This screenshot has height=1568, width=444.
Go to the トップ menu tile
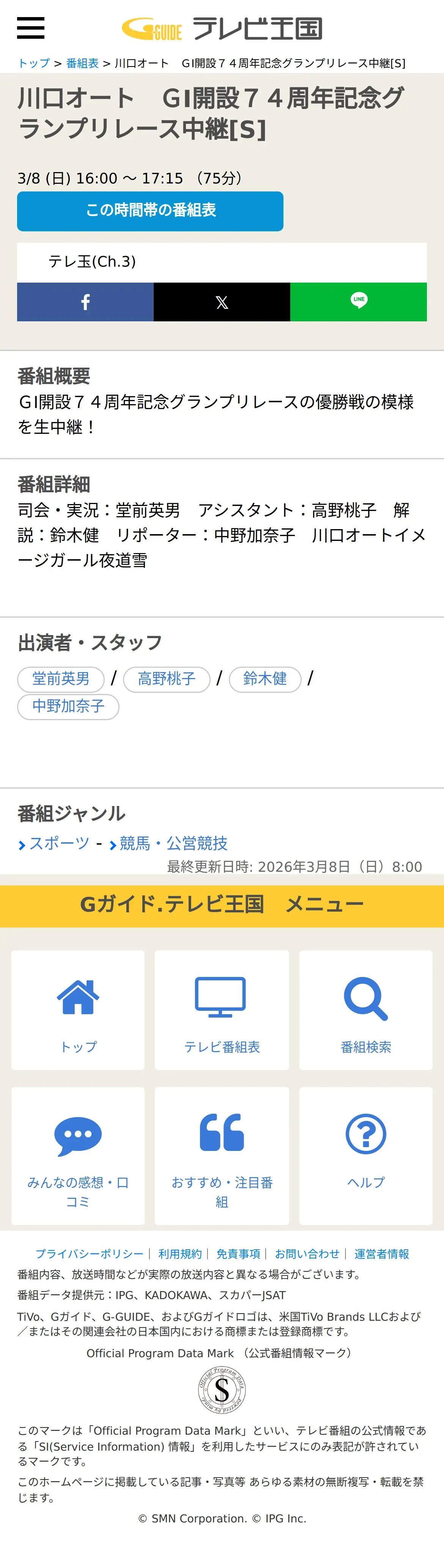point(78,1010)
